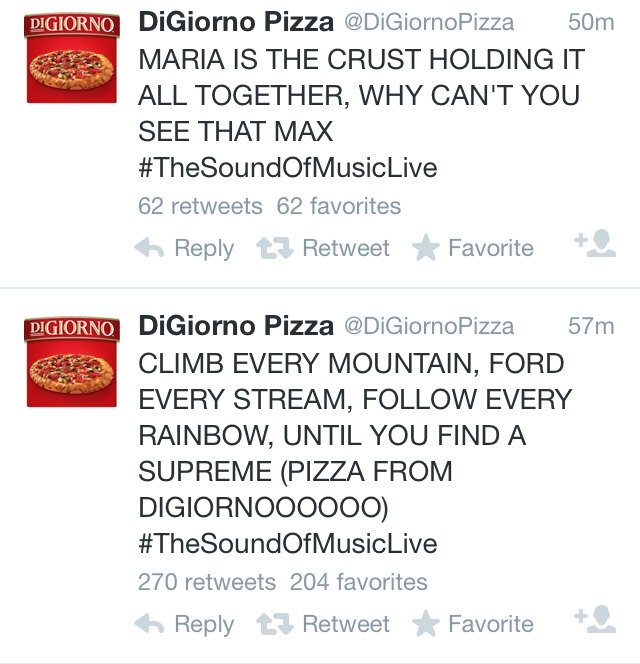Reply to the MARIA IS THE CRUST tweet
The height and width of the screenshot is (664, 640).
tap(185, 248)
